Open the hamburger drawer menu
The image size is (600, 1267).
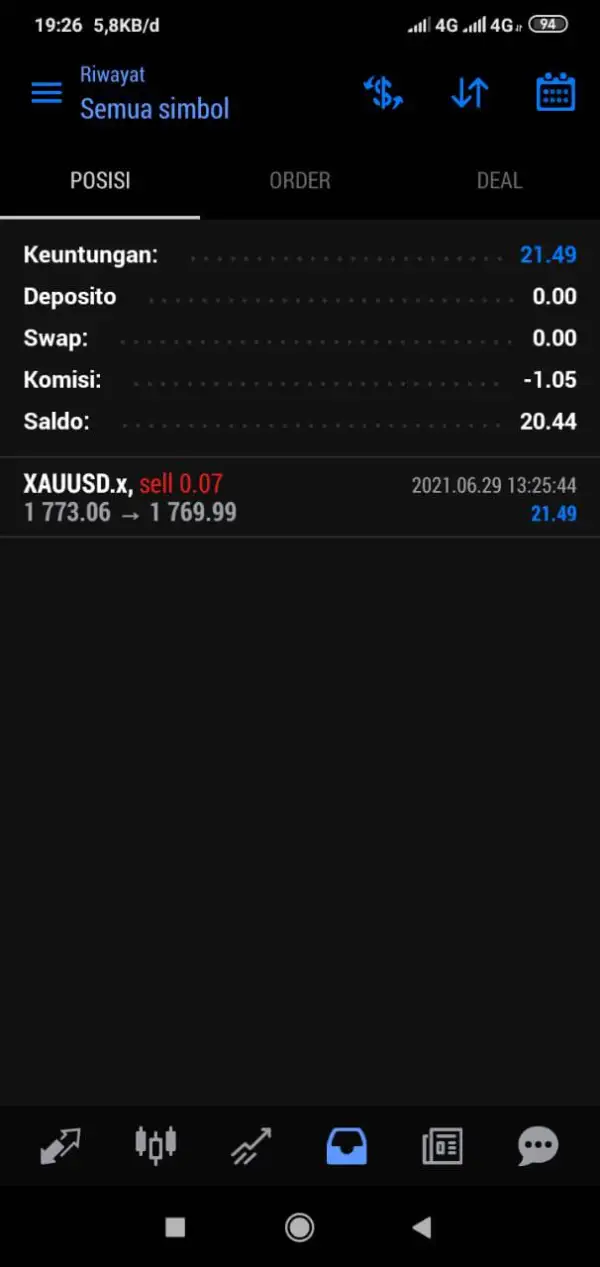(46, 93)
